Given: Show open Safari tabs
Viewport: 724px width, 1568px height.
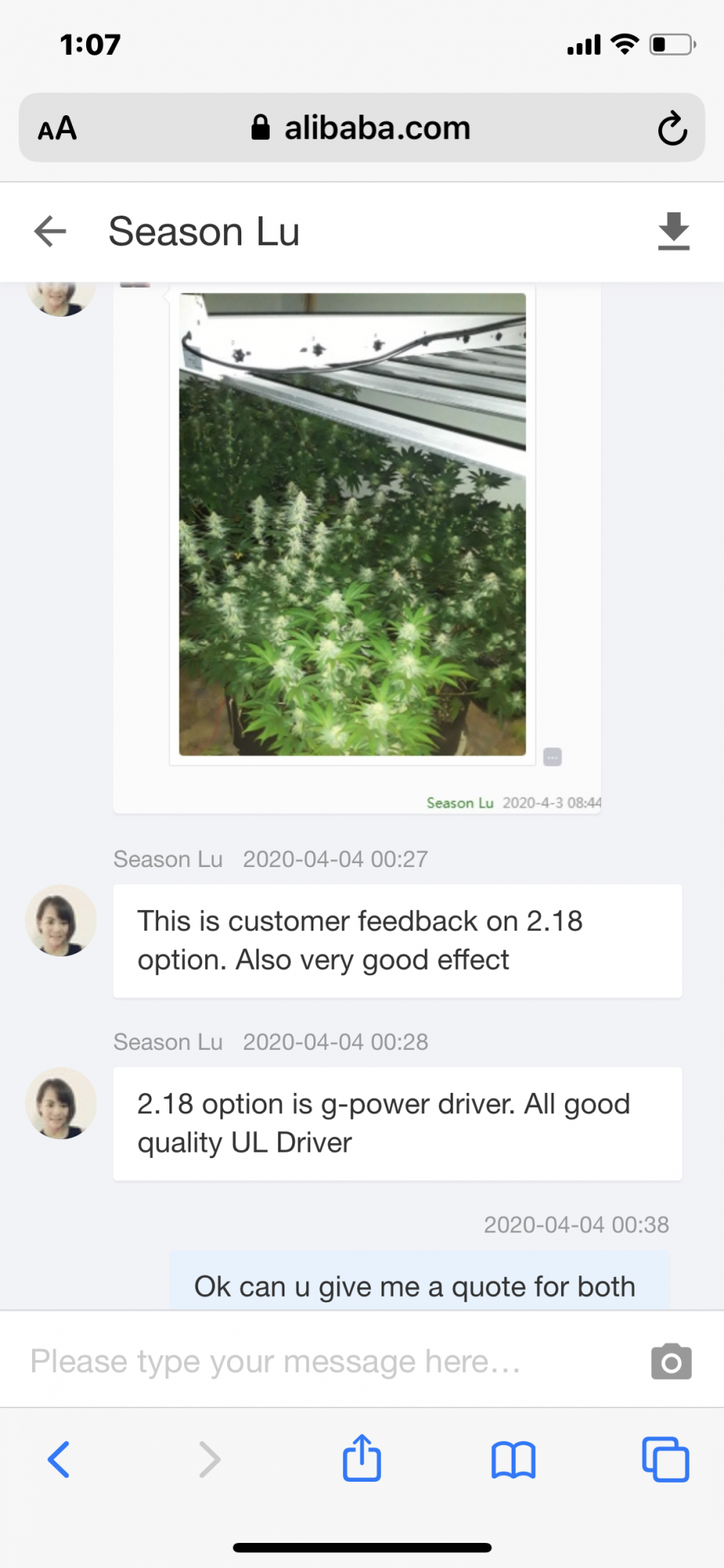Looking at the screenshot, I should tap(665, 1460).
